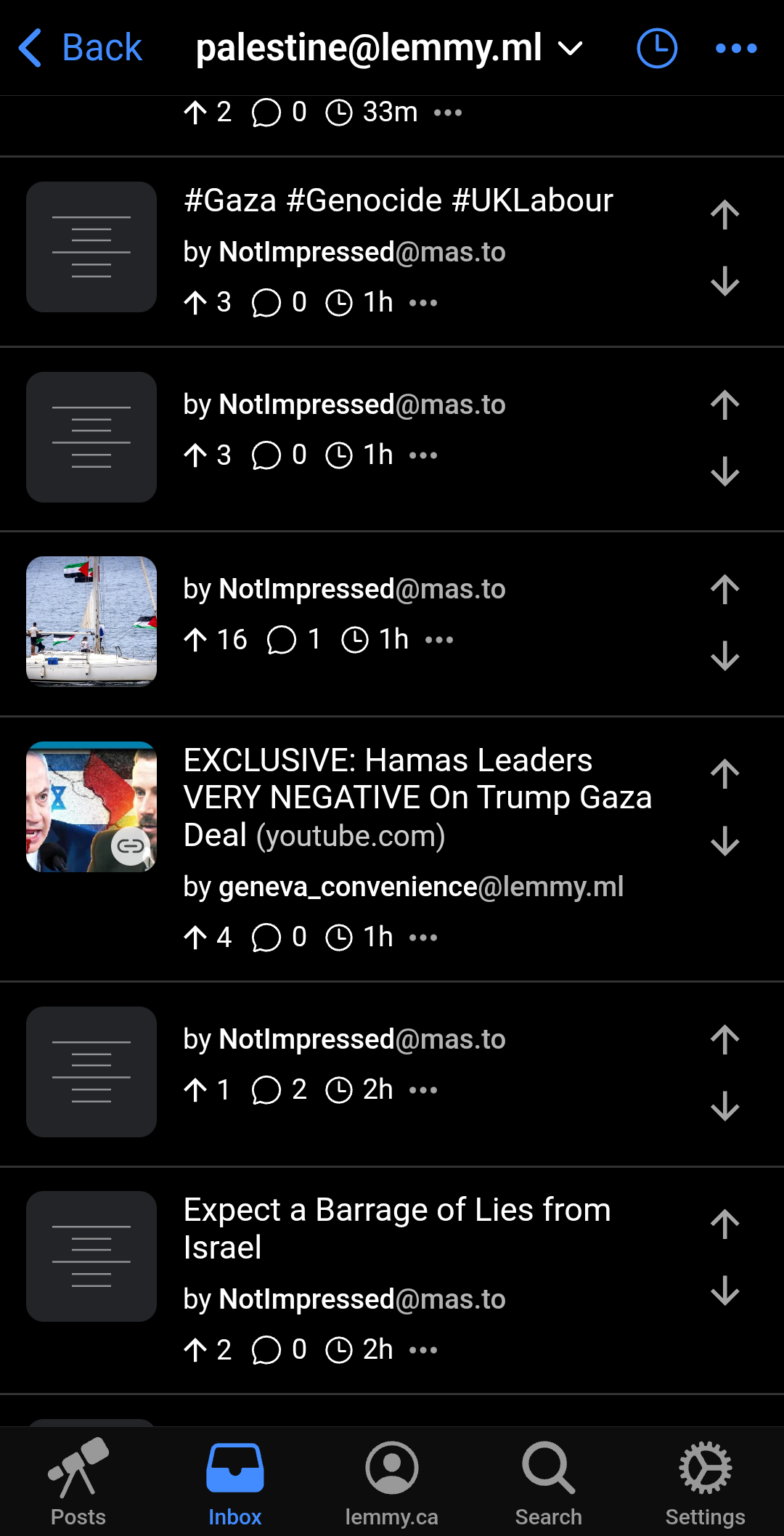Open the sailboat photo post with 16 upvotes
This screenshot has height=1536, width=784.
point(91,621)
